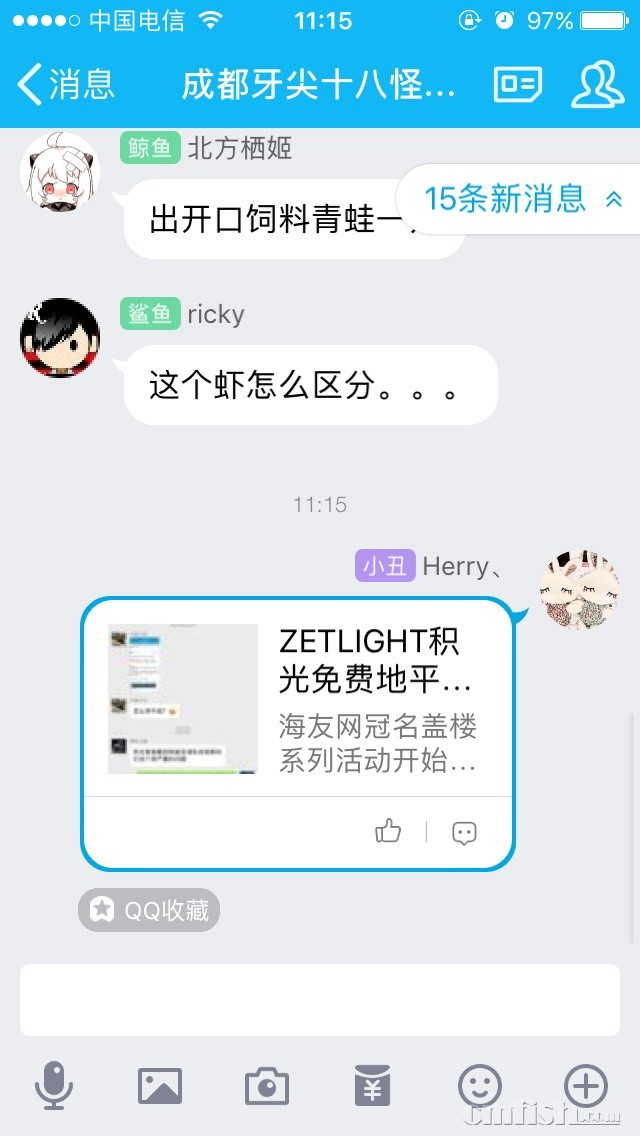Screen dimensions: 640x1136
Task: Tap the QQ收藏 chip
Action: (x=149, y=910)
